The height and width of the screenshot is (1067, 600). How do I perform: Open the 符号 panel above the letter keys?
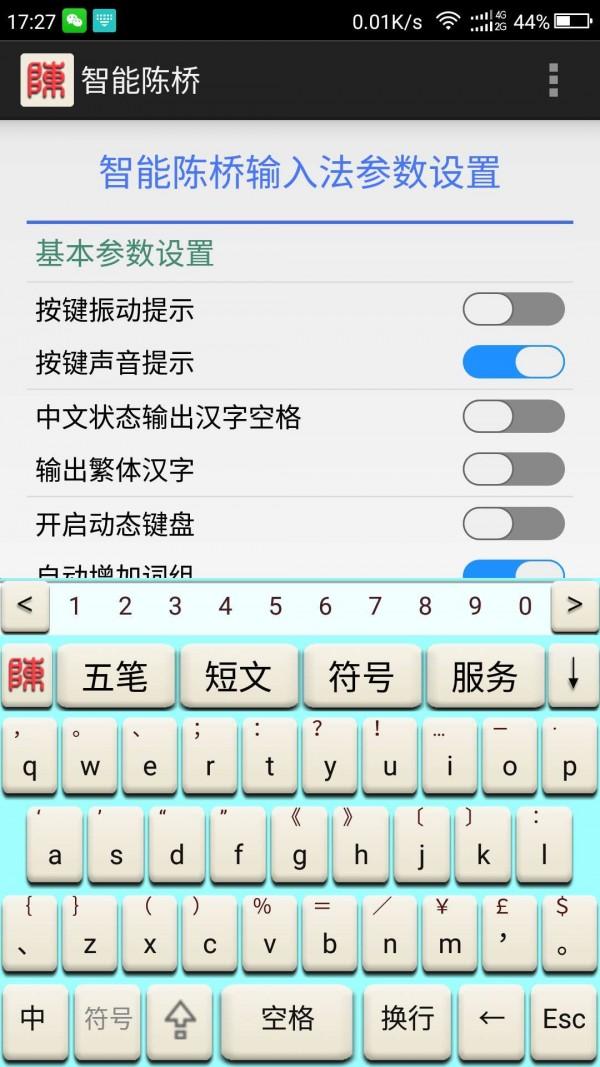pos(361,677)
